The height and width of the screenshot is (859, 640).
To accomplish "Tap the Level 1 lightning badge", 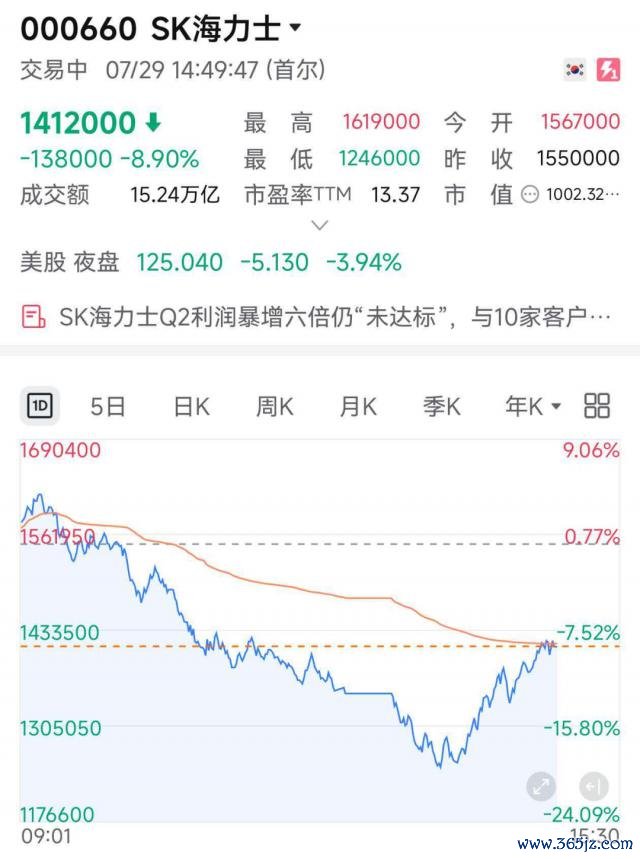I will (608, 70).
